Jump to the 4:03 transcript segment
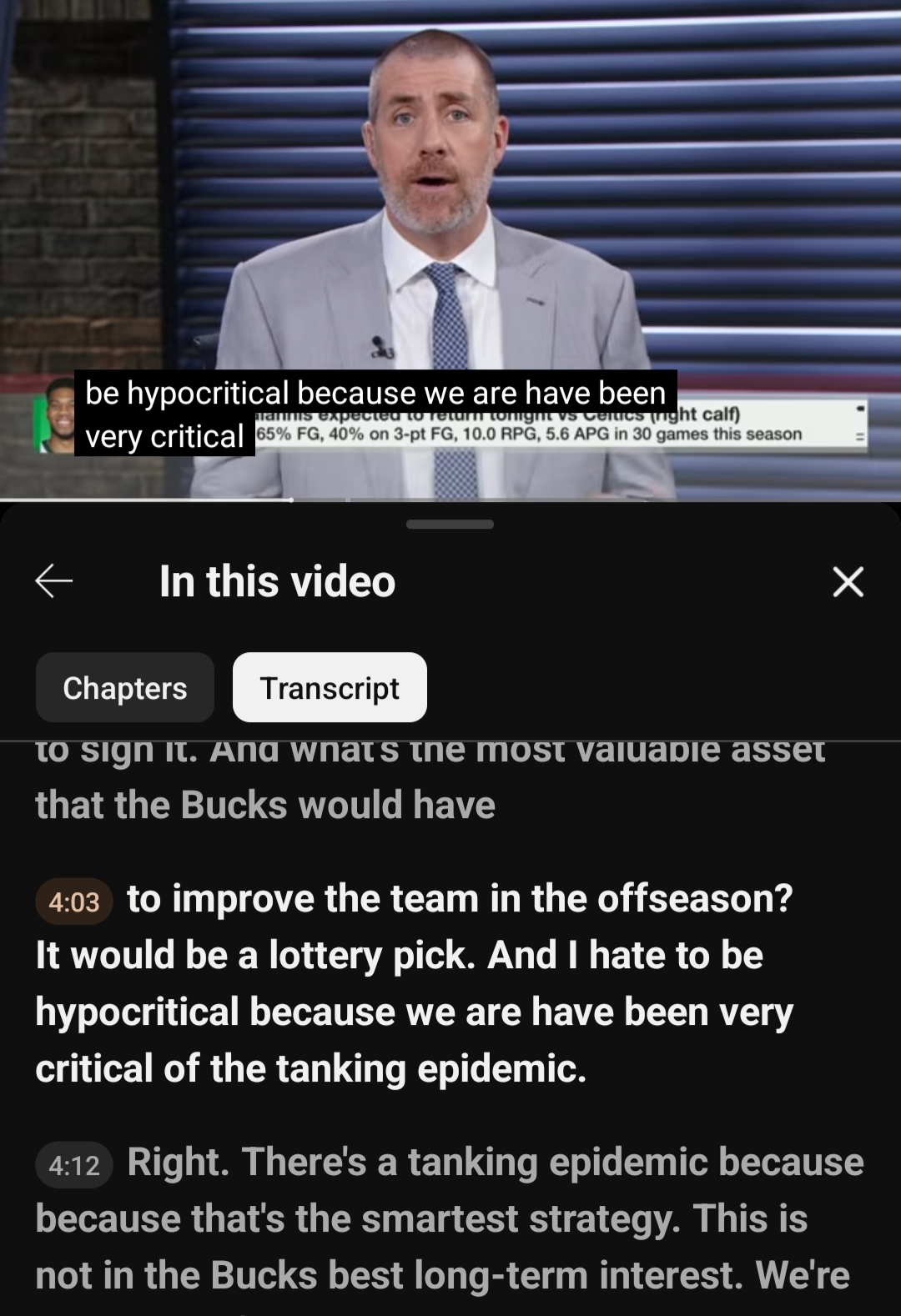This screenshot has height=1316, width=901. click(73, 902)
